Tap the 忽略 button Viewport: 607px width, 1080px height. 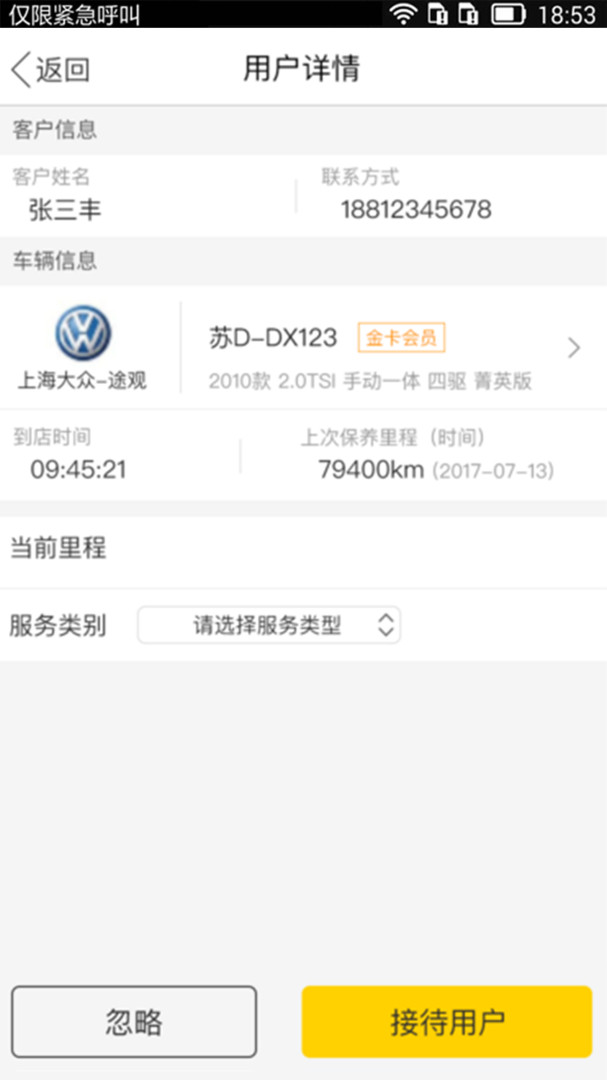(x=134, y=1021)
